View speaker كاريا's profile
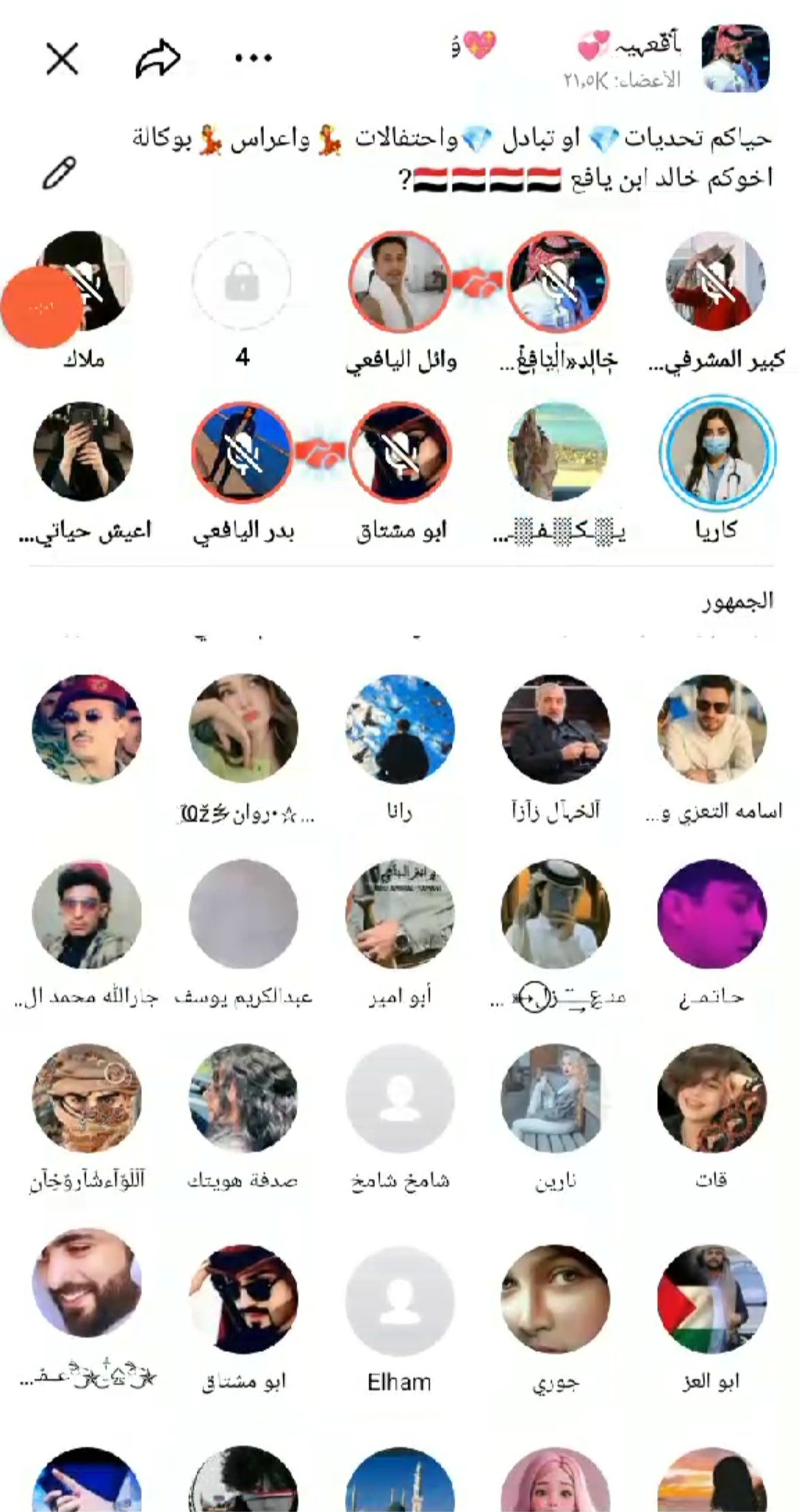The width and height of the screenshot is (799, 1512). point(717,452)
